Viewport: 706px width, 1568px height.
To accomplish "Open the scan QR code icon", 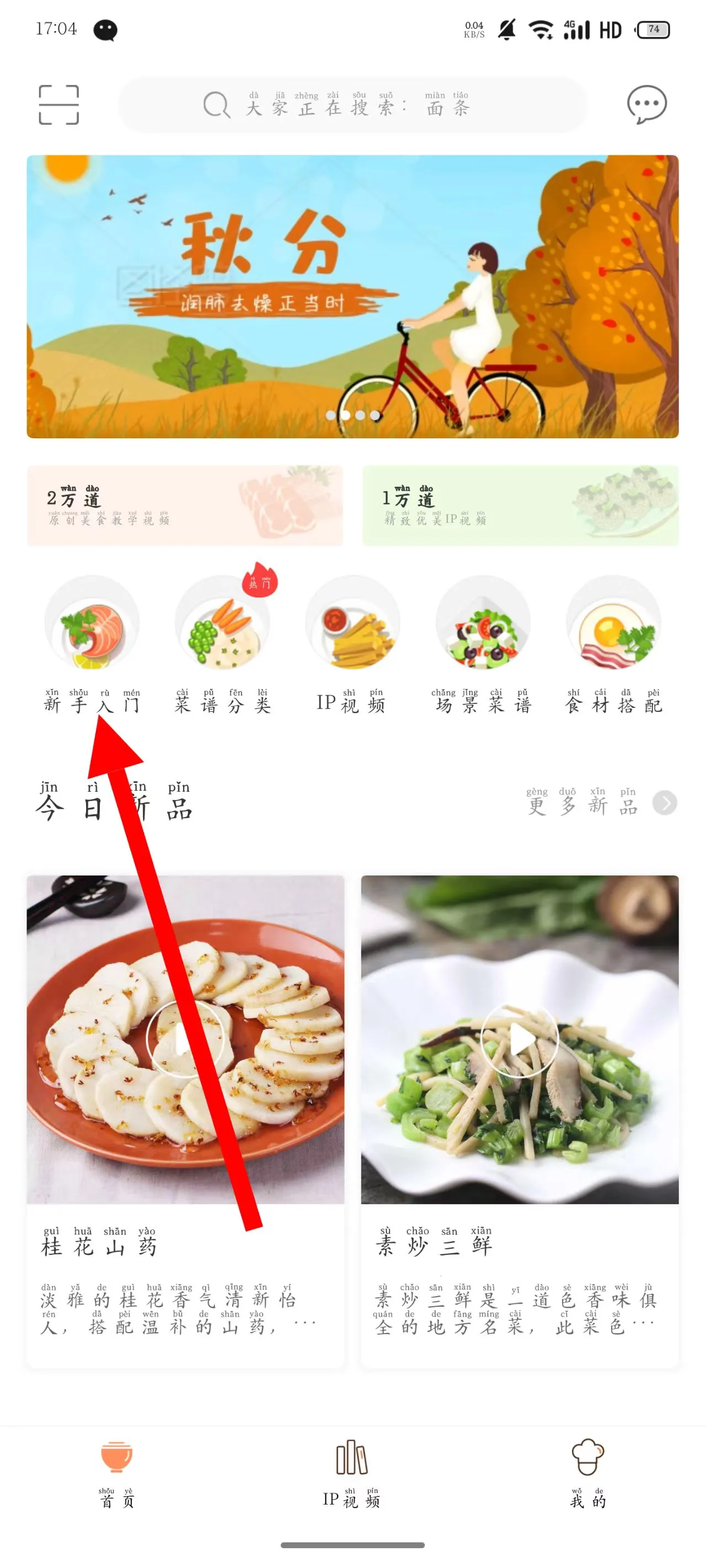I will pyautogui.click(x=59, y=105).
